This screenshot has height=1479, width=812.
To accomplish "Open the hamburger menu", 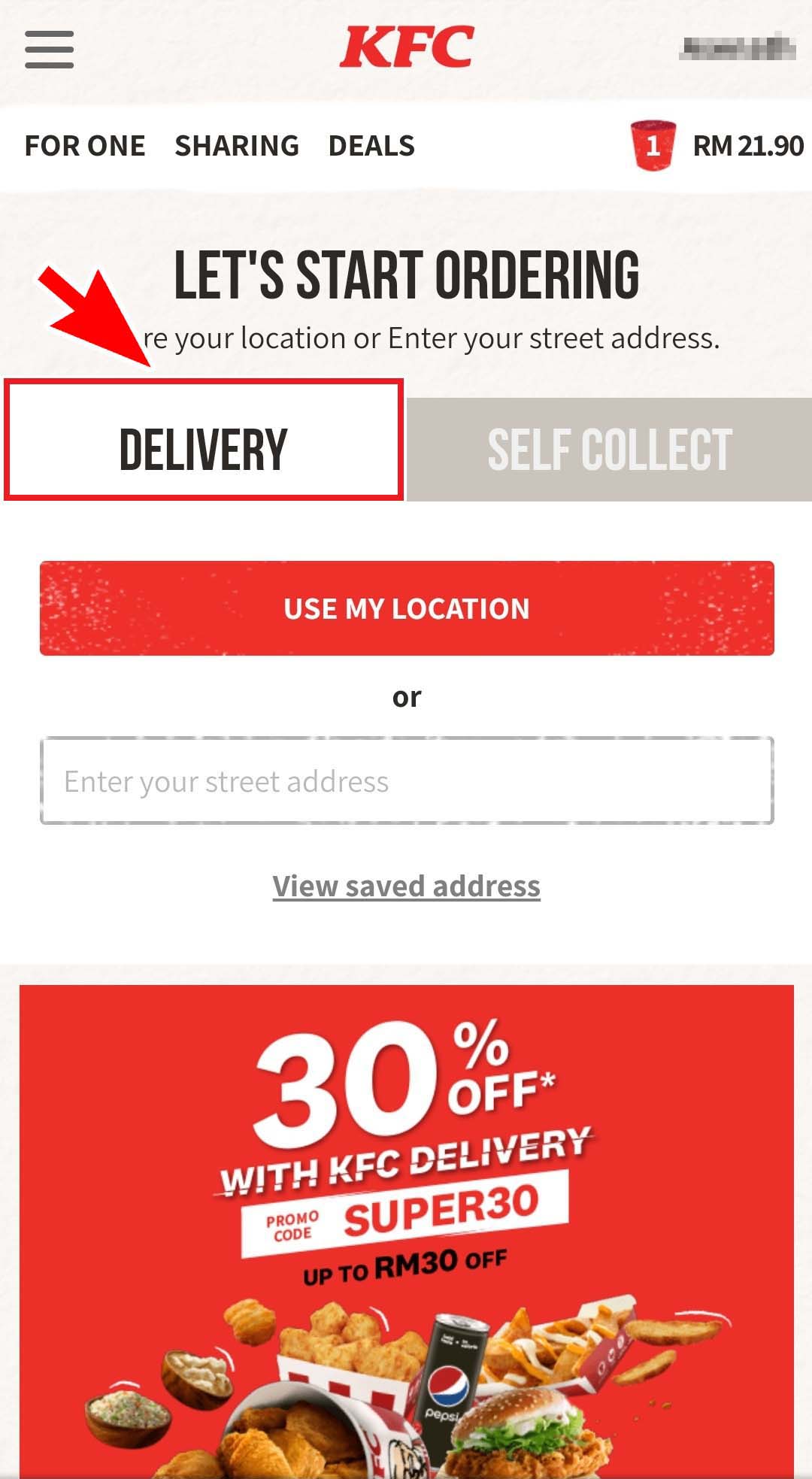I will click(50, 50).
